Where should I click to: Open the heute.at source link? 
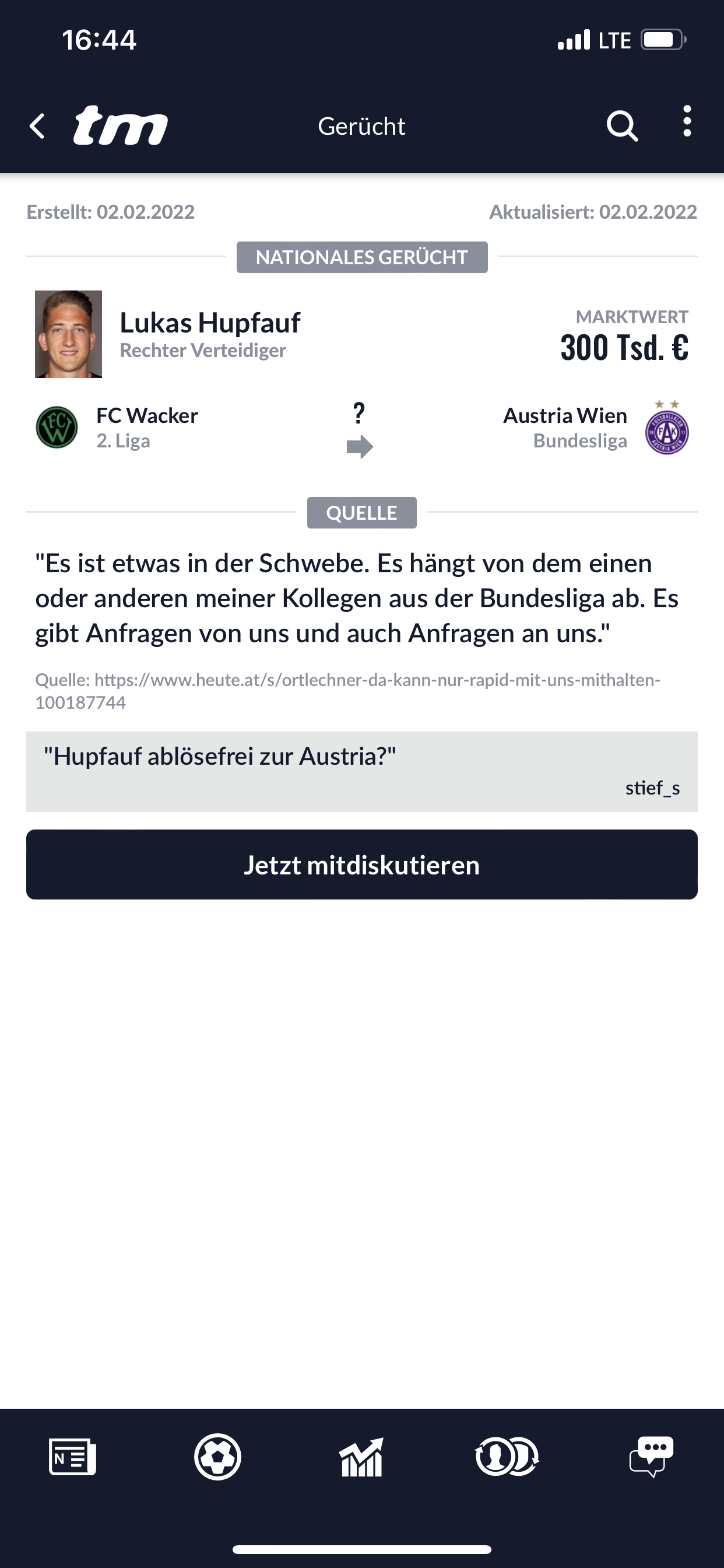point(347,691)
